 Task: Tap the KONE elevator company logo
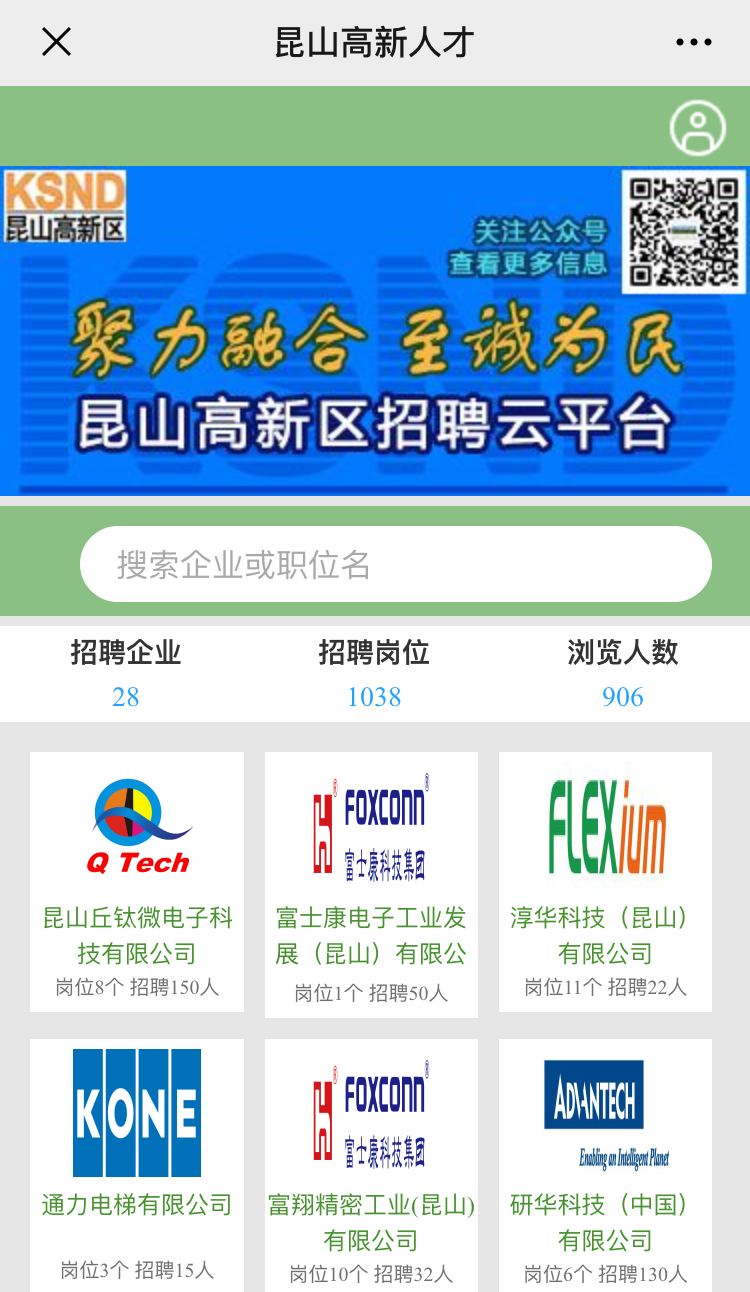click(x=137, y=1110)
